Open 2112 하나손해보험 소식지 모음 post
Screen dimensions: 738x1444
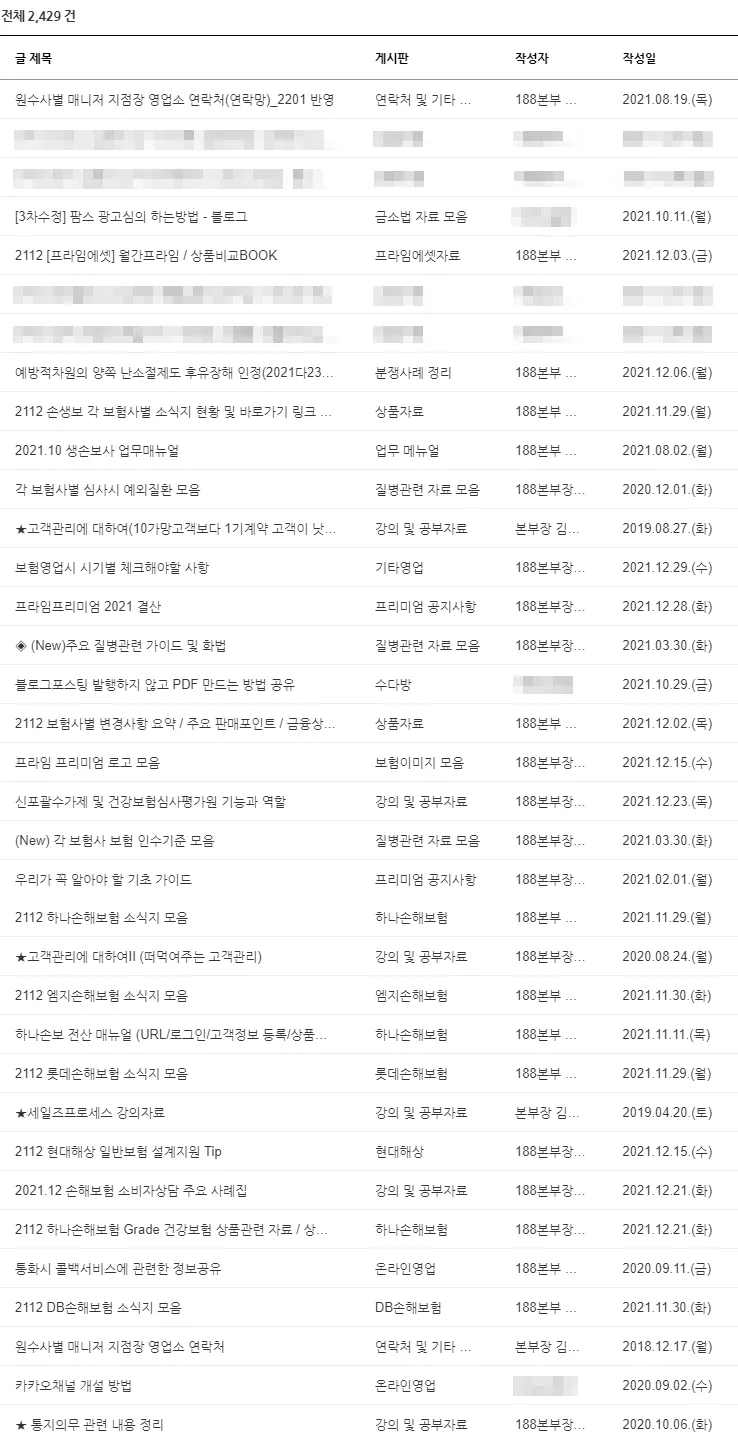[101, 918]
